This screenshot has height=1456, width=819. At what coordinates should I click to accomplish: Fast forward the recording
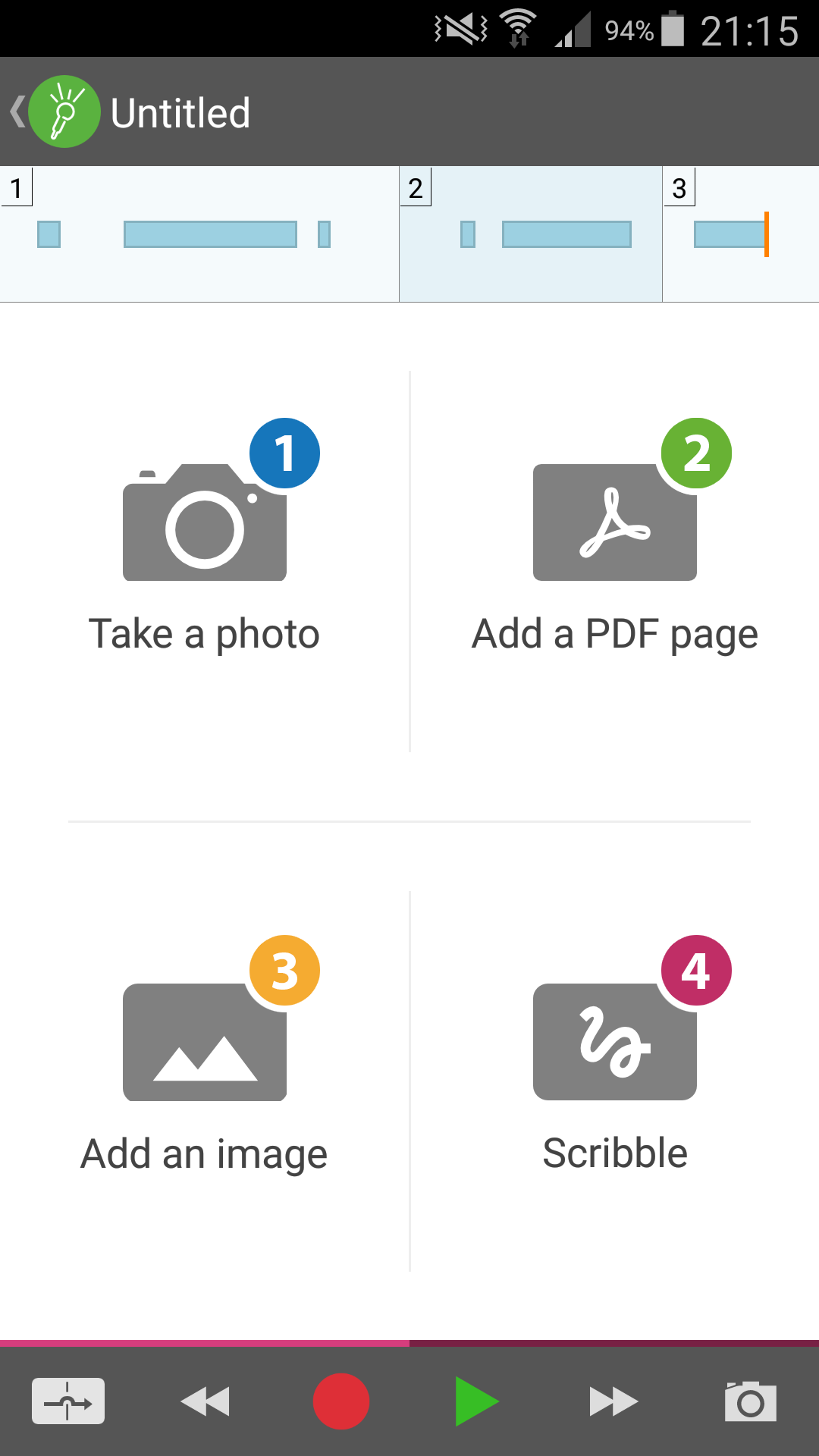click(613, 1401)
